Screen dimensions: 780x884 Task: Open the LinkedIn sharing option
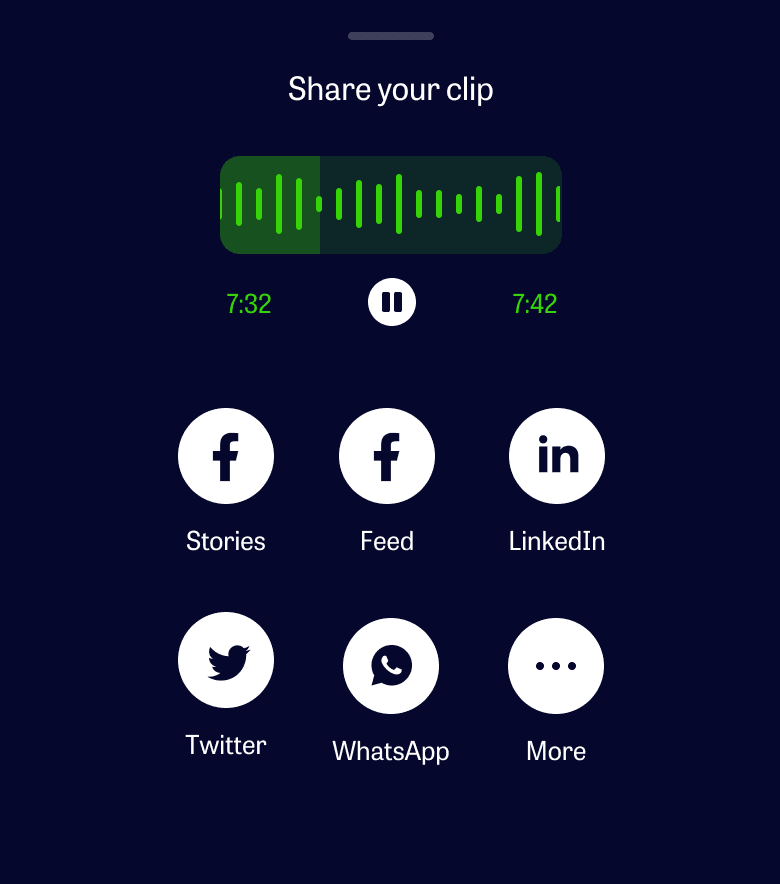[557, 456]
